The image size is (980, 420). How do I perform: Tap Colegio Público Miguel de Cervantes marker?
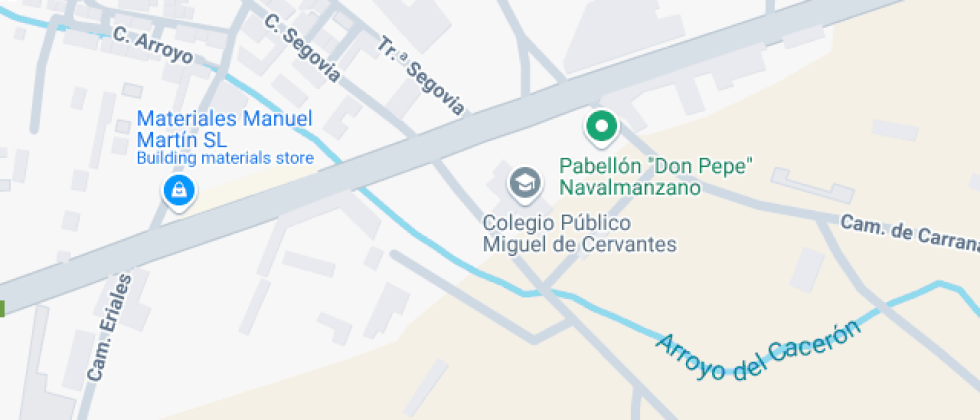[523, 183]
